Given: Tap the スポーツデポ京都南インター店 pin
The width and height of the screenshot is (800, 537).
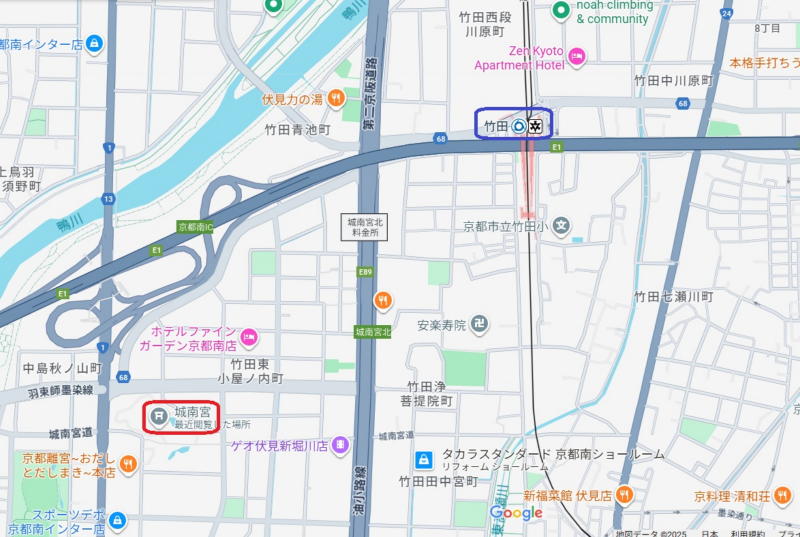Looking at the screenshot, I should [118, 520].
